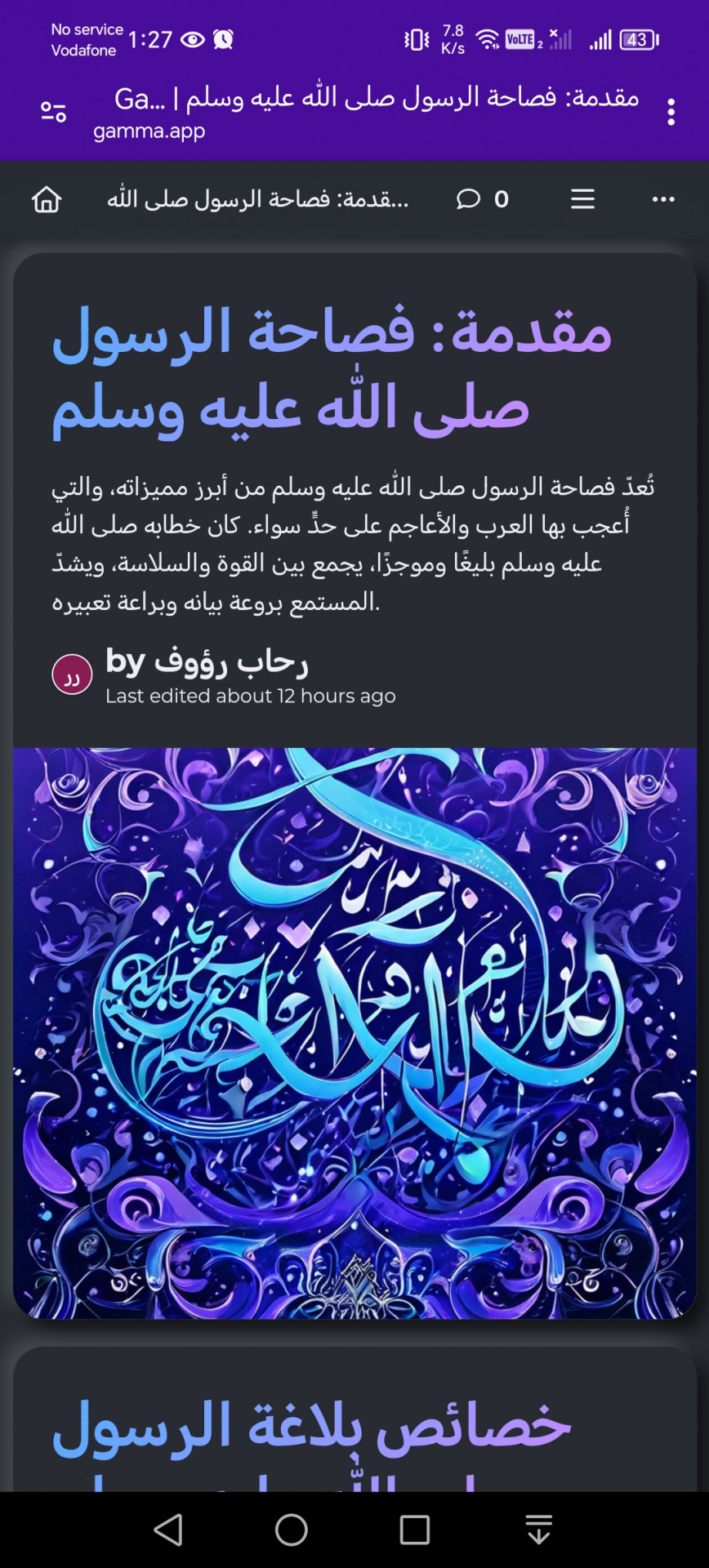Screen dimensions: 709x1568
Task: Open the recent apps square button
Action: (x=414, y=1530)
